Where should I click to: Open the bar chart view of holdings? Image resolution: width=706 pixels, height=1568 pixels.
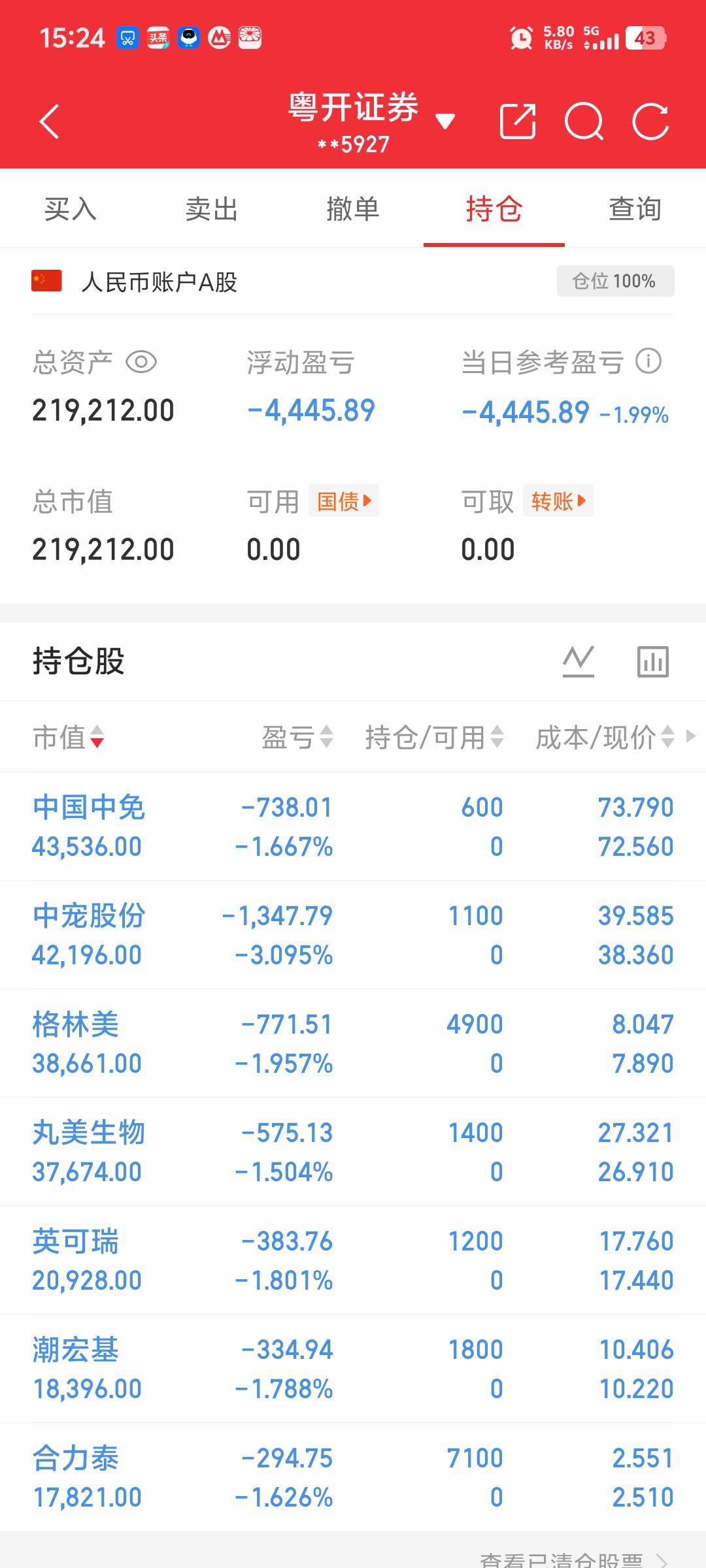(x=653, y=661)
